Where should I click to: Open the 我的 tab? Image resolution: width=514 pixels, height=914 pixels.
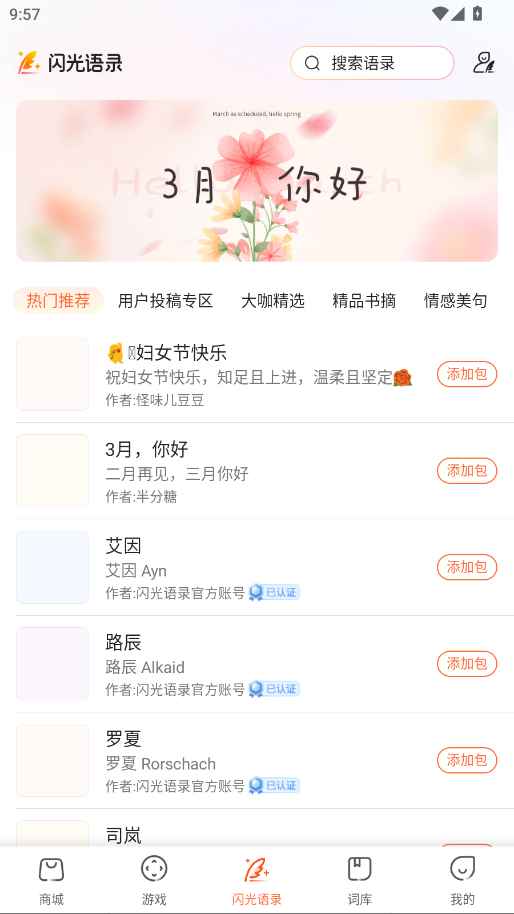pos(462,880)
